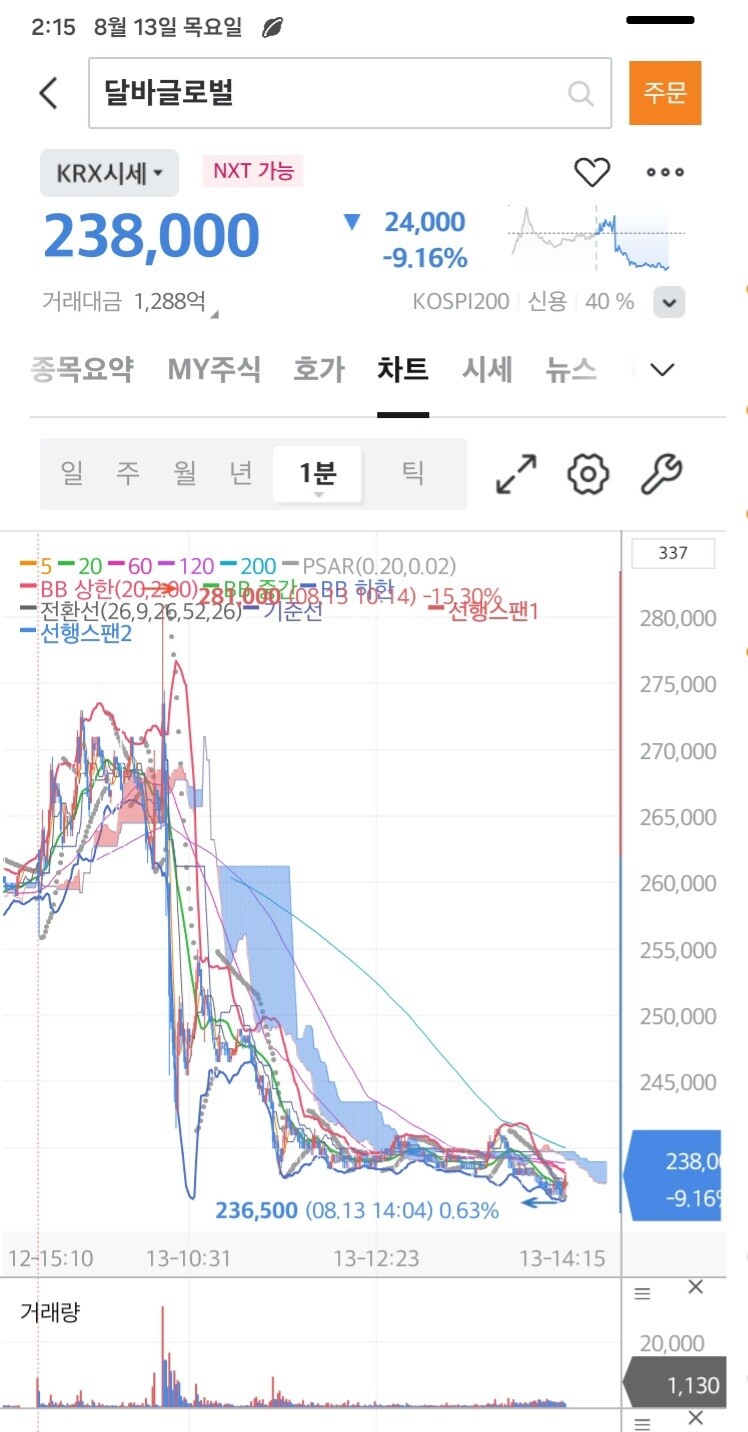This screenshot has width=748, height=1432.
Task: Select the 월 monthly chart period
Action: click(185, 473)
